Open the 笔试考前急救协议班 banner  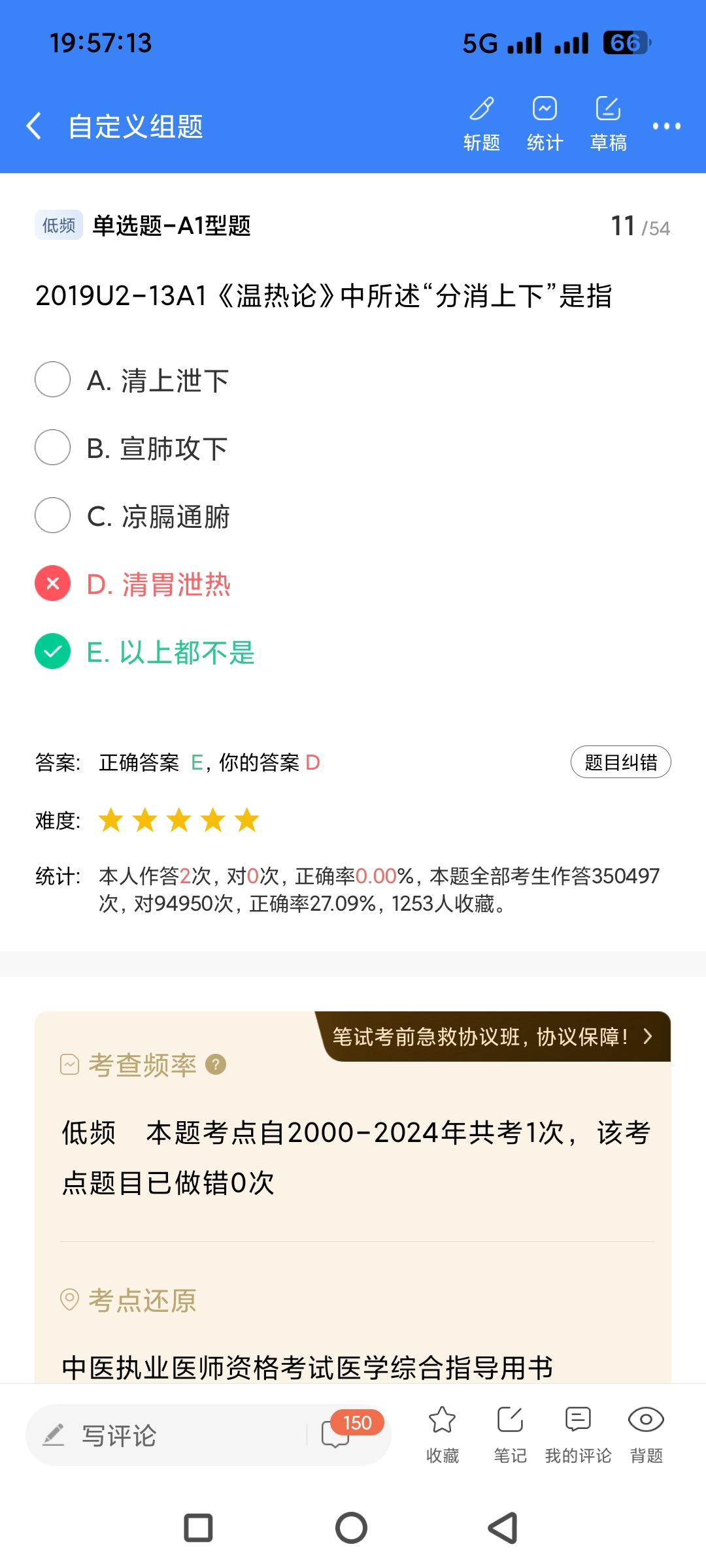point(494,1037)
